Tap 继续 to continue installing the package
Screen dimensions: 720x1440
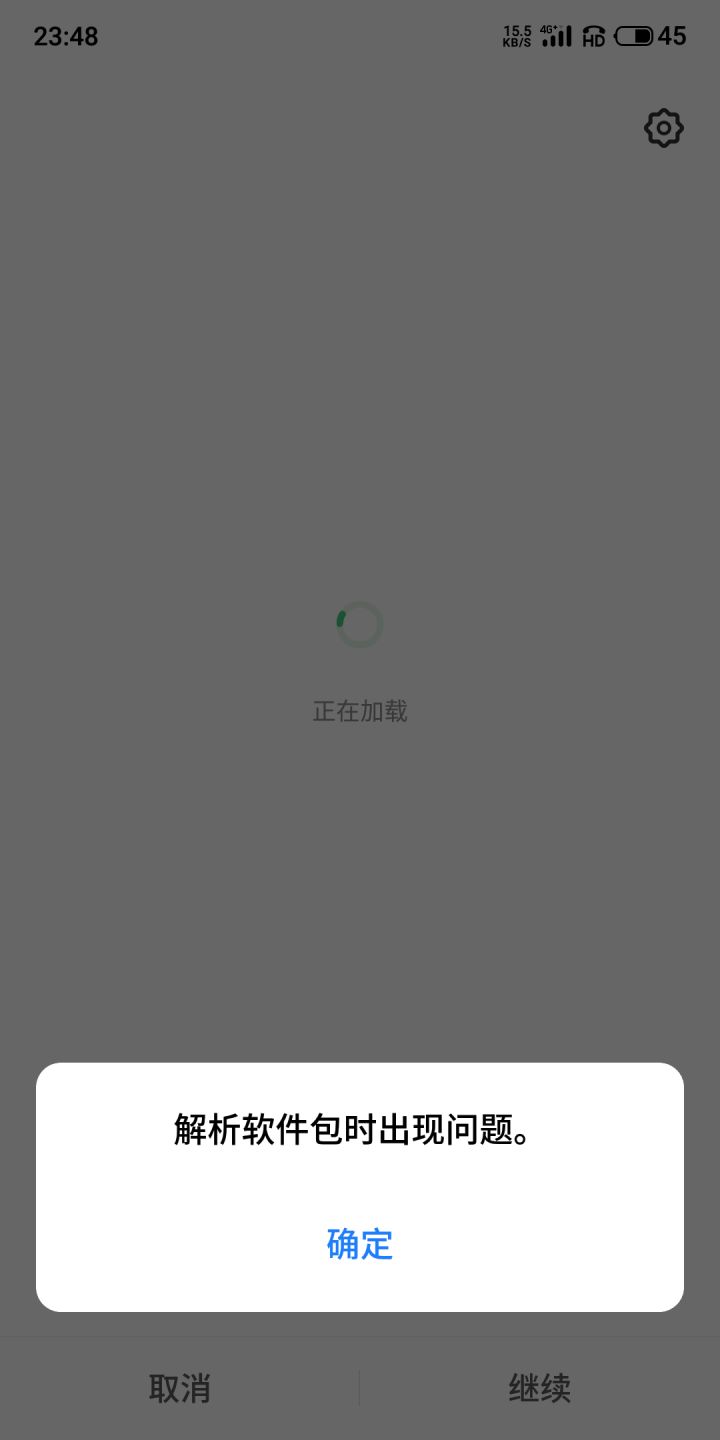pyautogui.click(x=540, y=1388)
